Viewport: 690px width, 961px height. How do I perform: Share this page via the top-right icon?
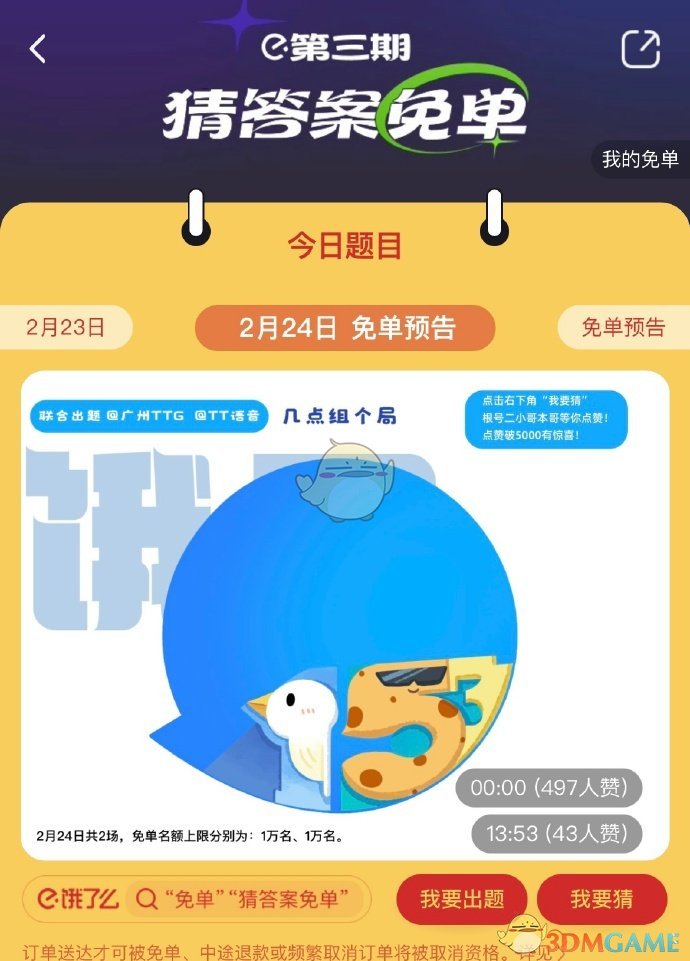[x=641, y=49]
